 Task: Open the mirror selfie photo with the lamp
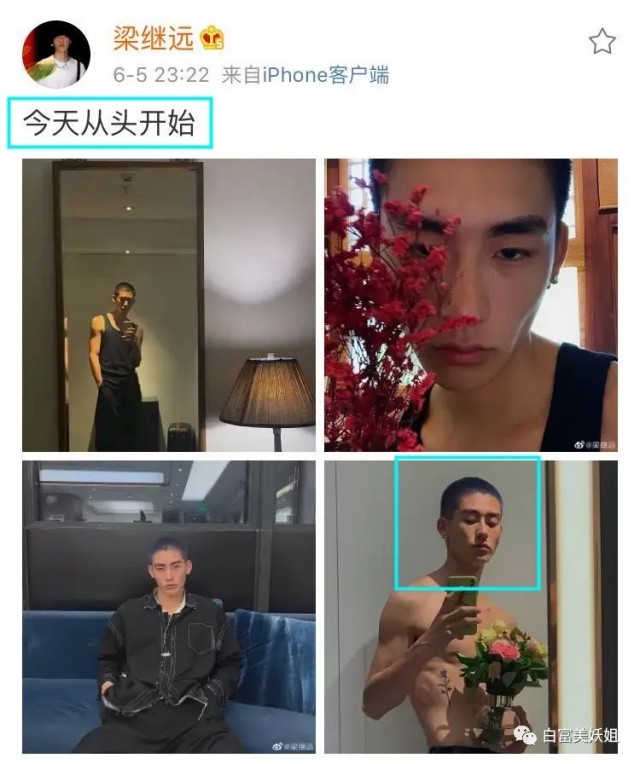pos(169,305)
